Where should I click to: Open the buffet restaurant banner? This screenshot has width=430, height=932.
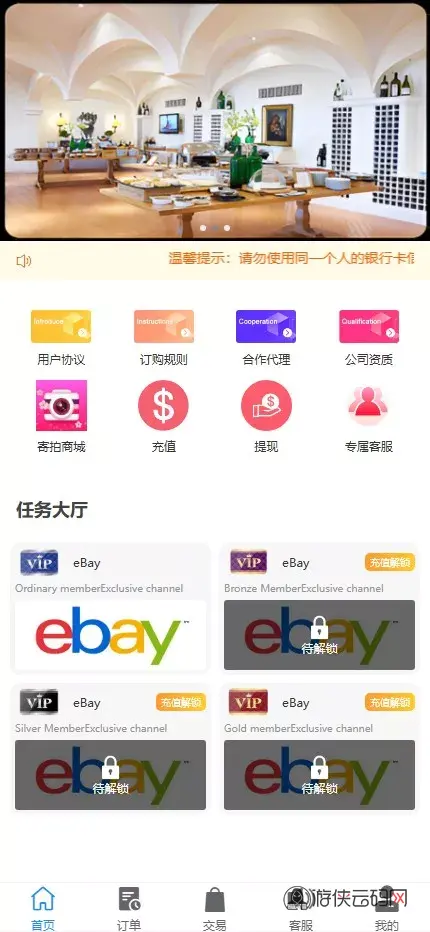pyautogui.click(x=215, y=121)
